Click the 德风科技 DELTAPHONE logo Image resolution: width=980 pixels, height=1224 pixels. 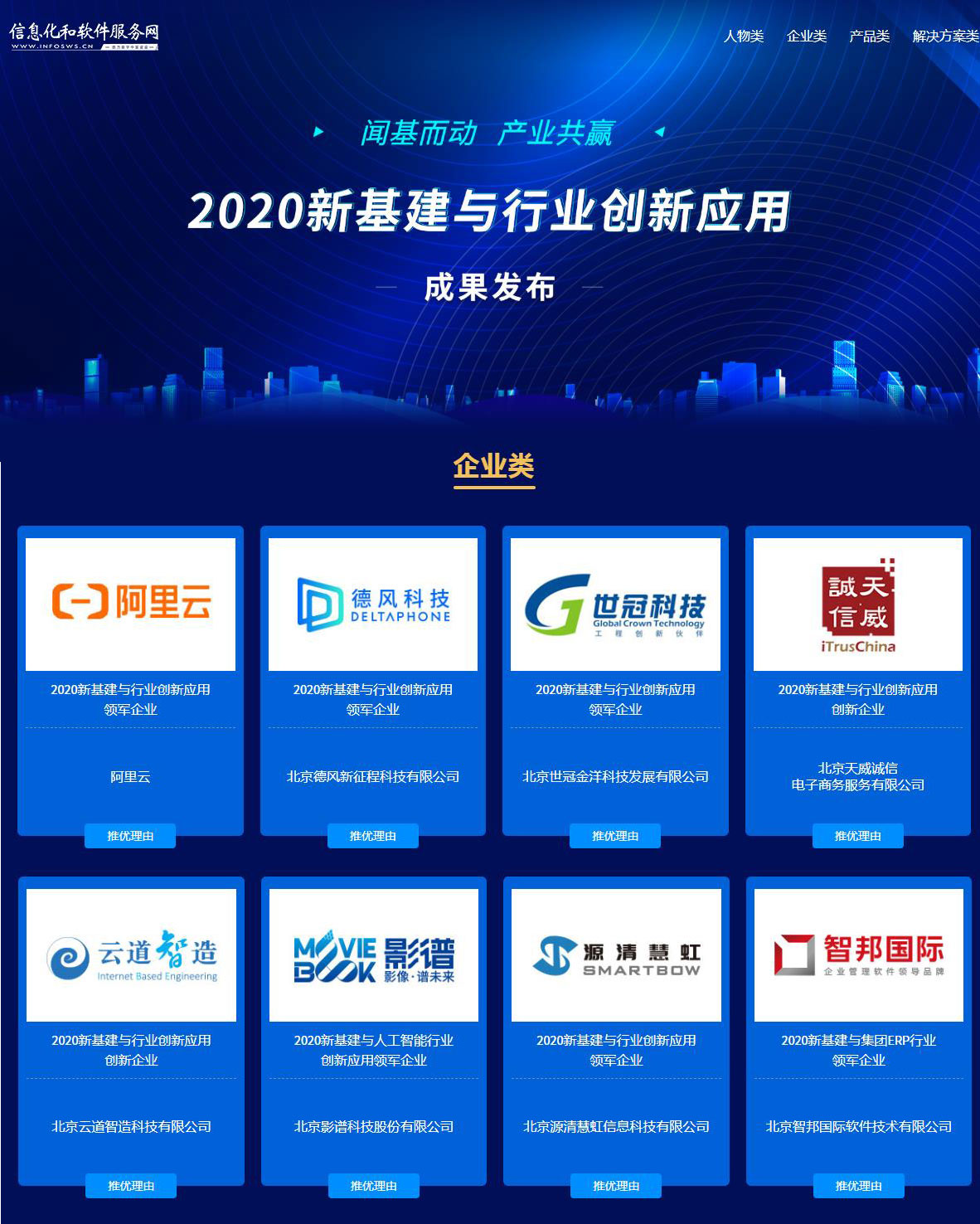pos(373,604)
